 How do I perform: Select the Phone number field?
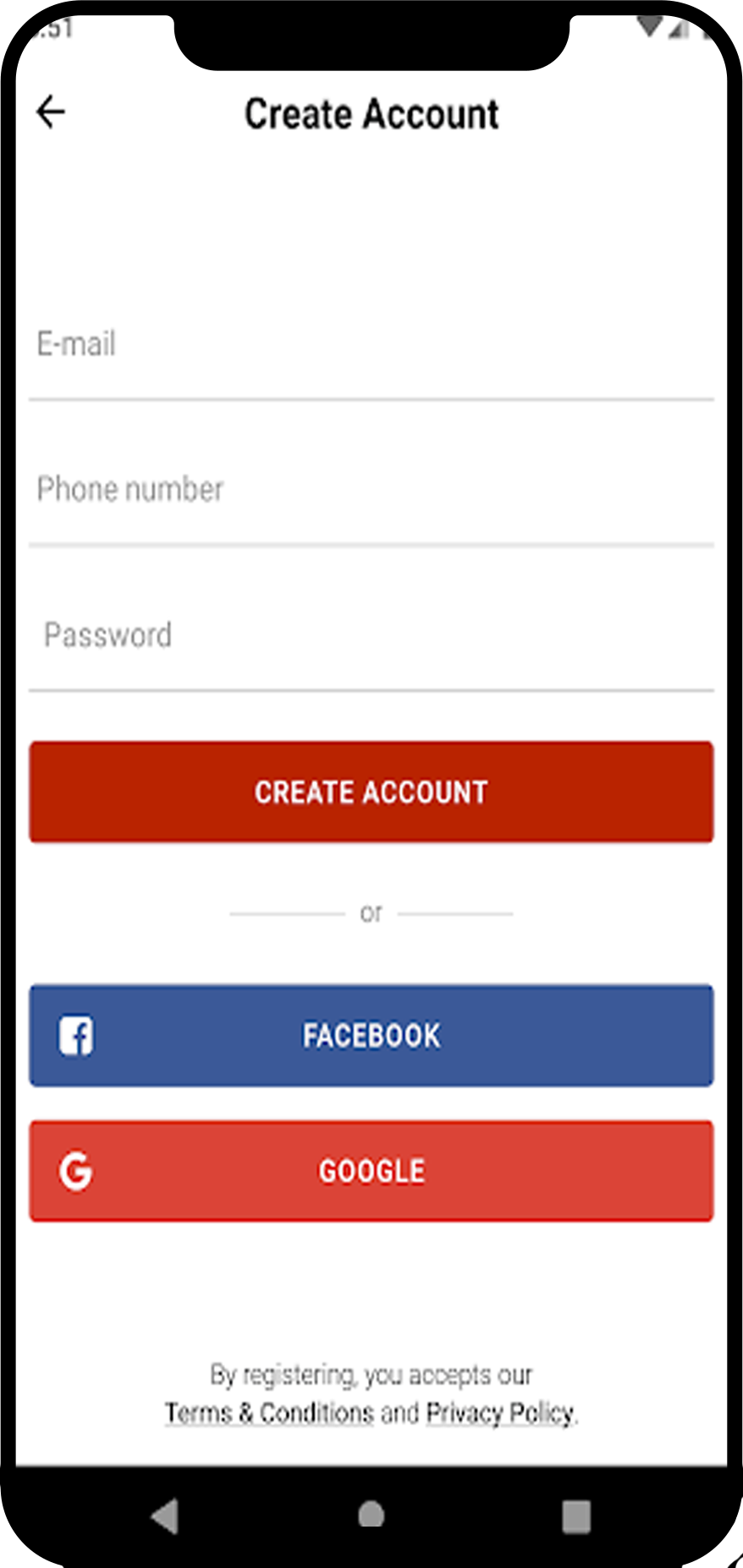click(x=371, y=490)
